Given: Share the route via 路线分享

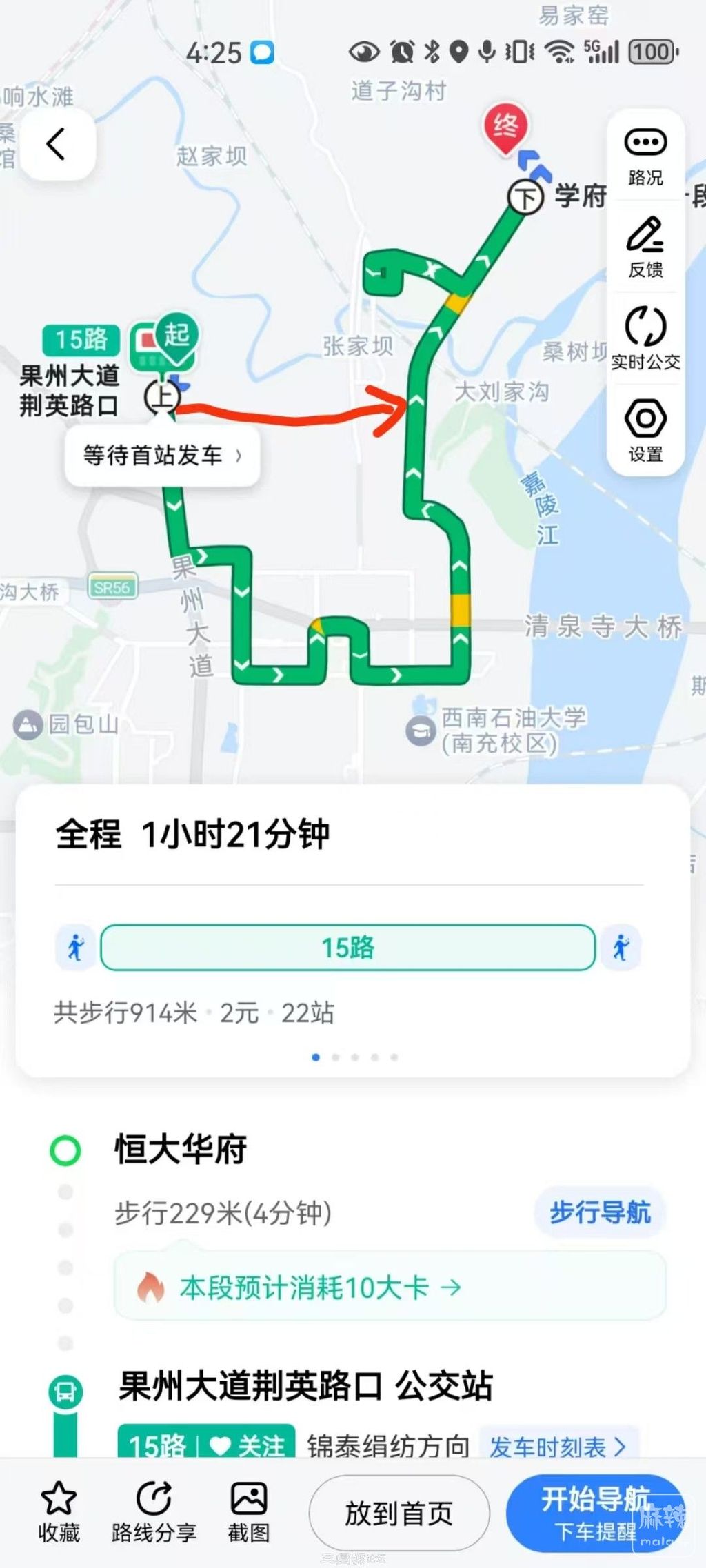Looking at the screenshot, I should click(154, 1513).
